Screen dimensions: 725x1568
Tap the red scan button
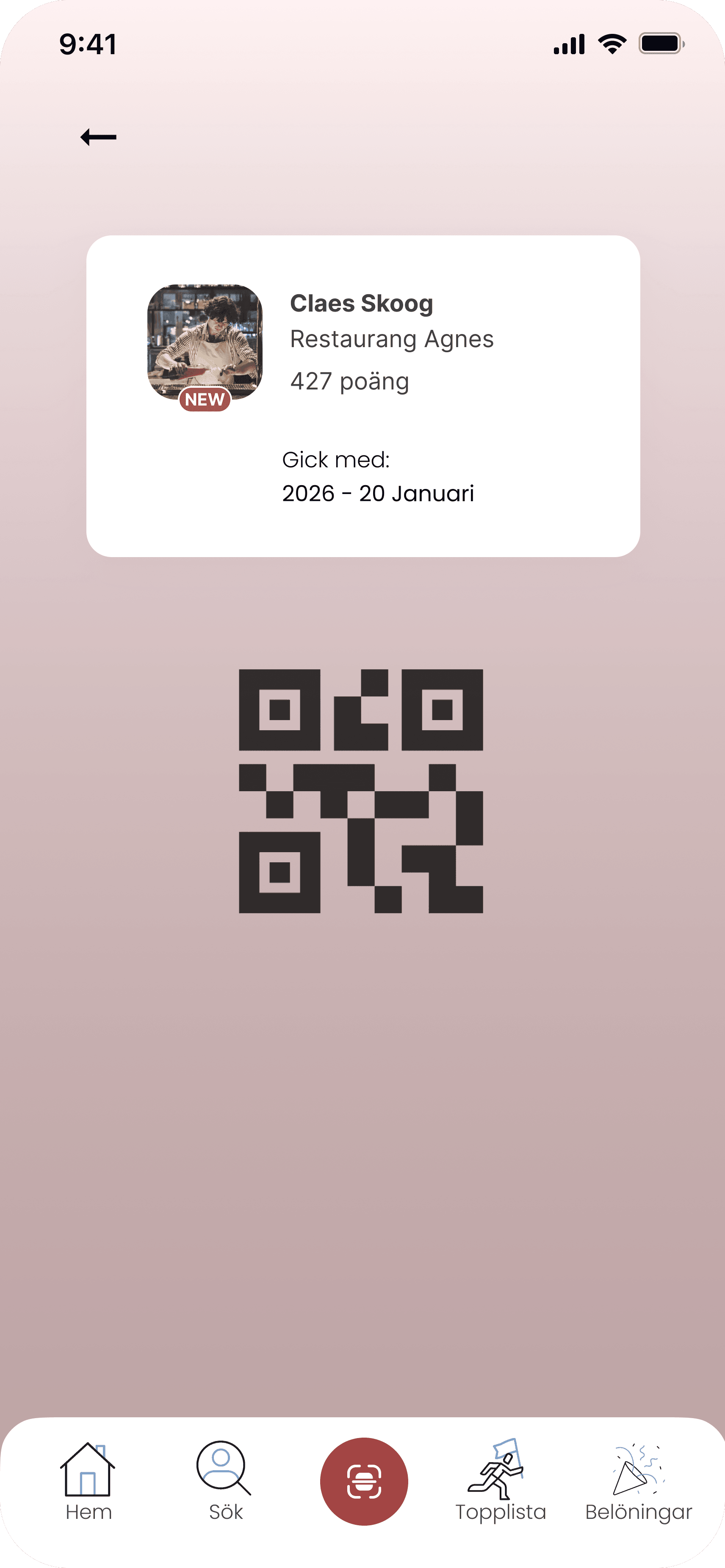(x=364, y=1482)
